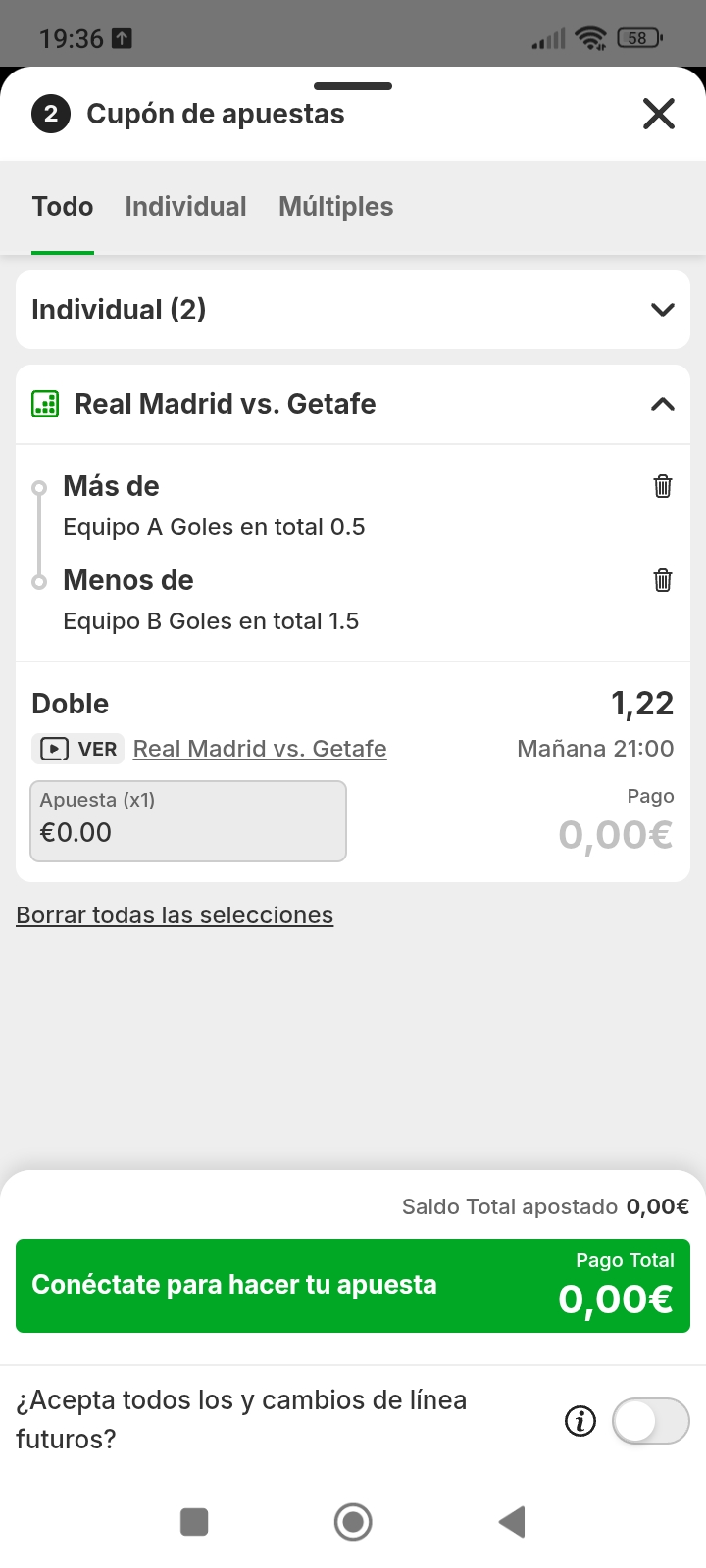This screenshot has height=1568, width=706.
Task: Collapse the Real Madrid vs. Getafe section
Action: 662,404
